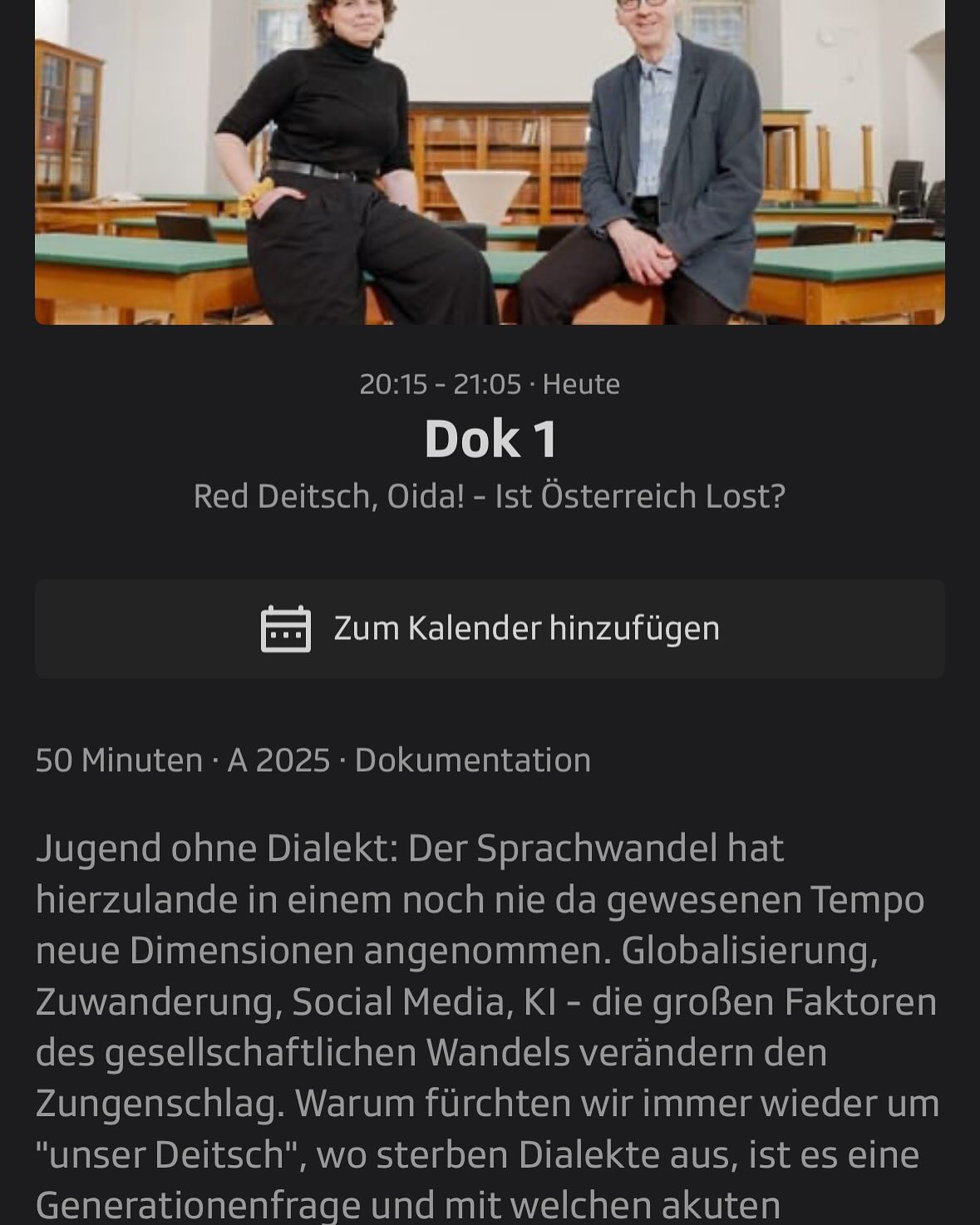Open the program detail image in fullscreen
Image resolution: width=980 pixels, height=1225 pixels.
490,162
